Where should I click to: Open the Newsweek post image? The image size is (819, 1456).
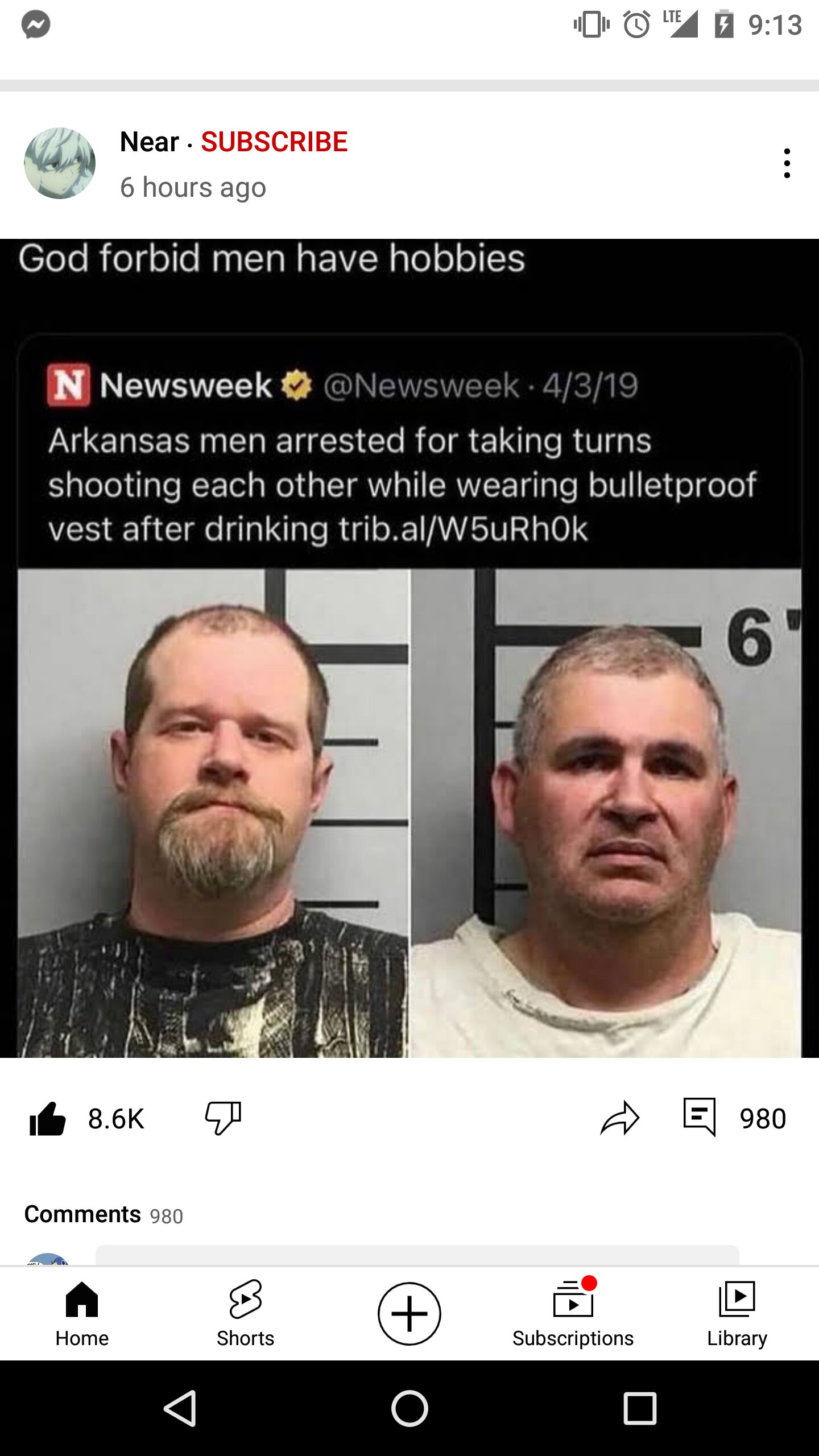(x=409, y=648)
